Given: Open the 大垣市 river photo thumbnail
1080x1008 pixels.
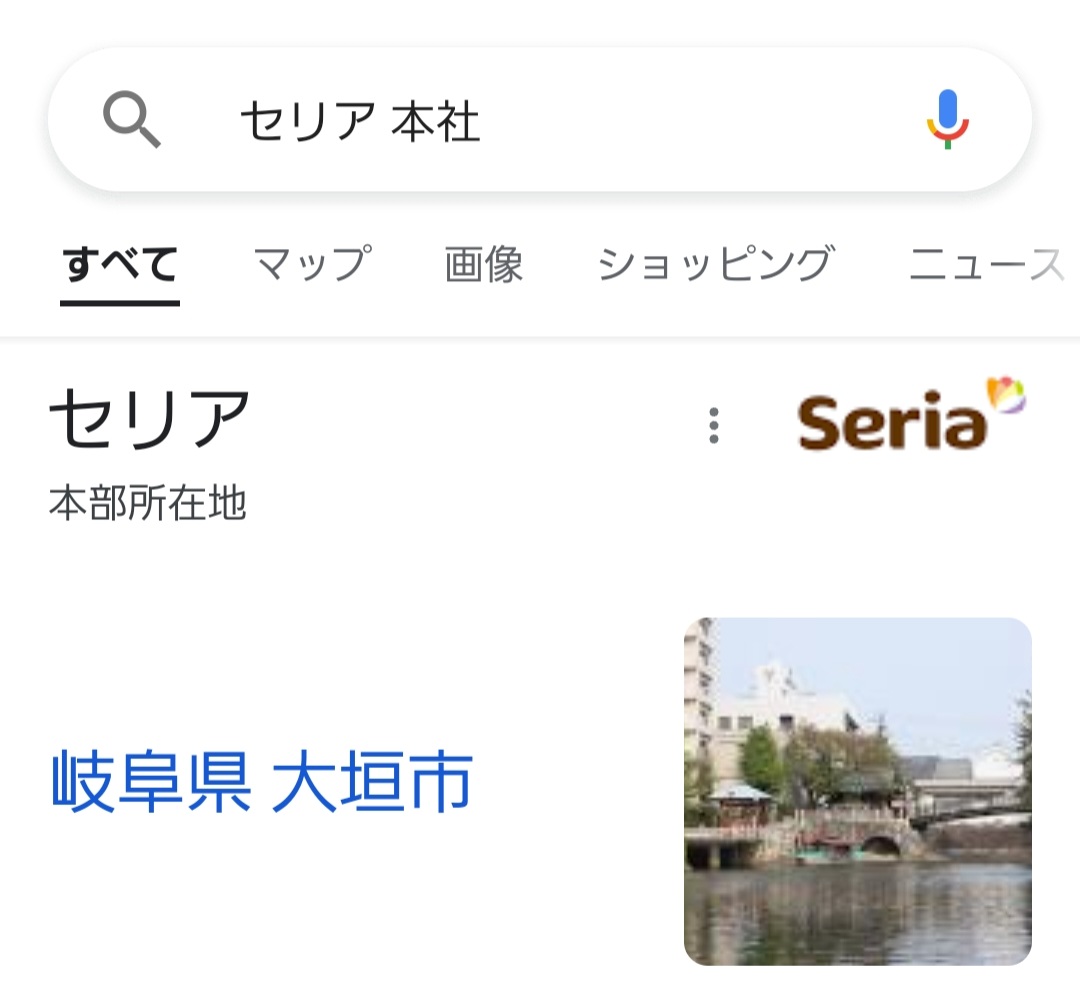Looking at the screenshot, I should (857, 791).
